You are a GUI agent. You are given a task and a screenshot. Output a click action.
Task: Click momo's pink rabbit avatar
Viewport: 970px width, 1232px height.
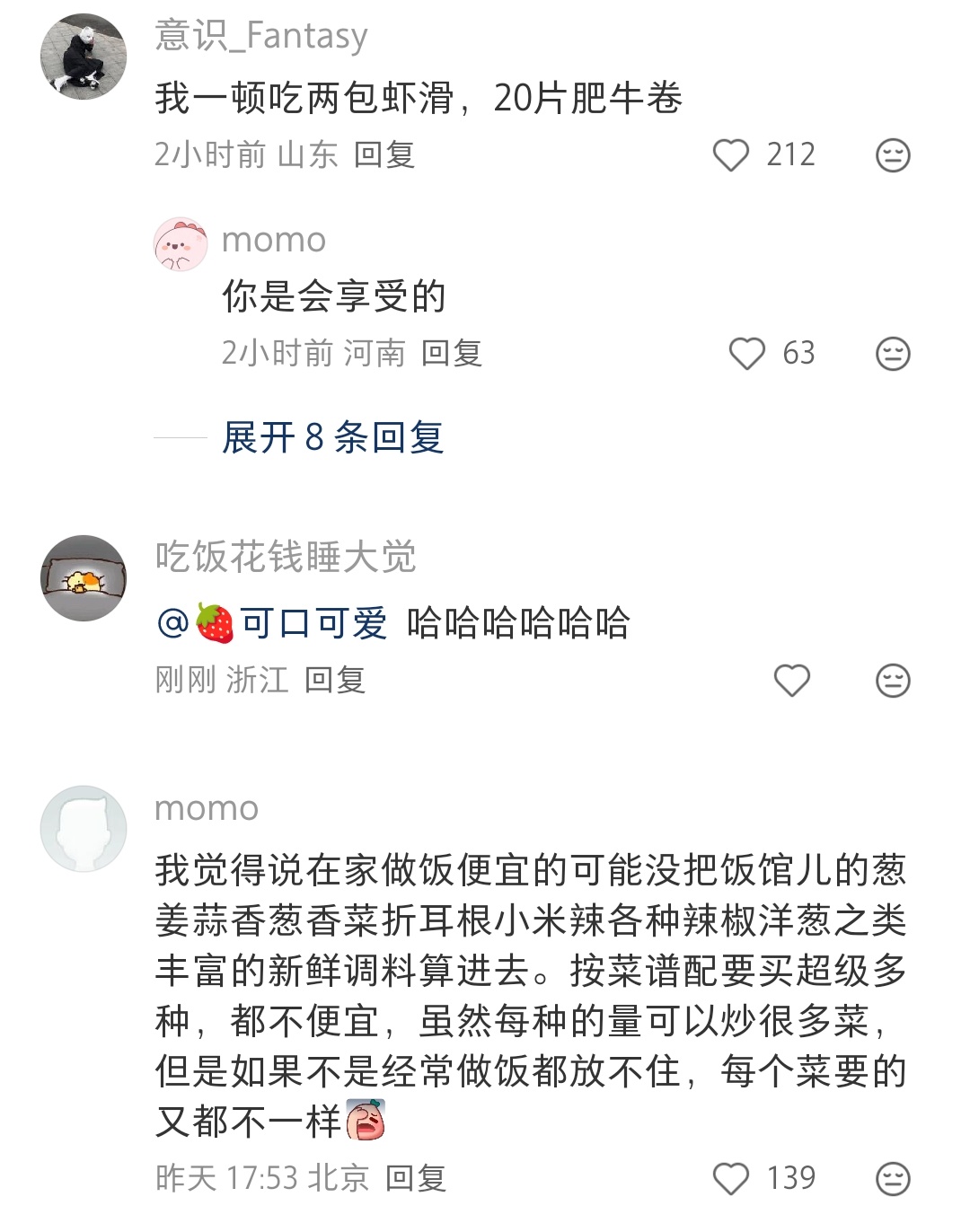pos(181,241)
